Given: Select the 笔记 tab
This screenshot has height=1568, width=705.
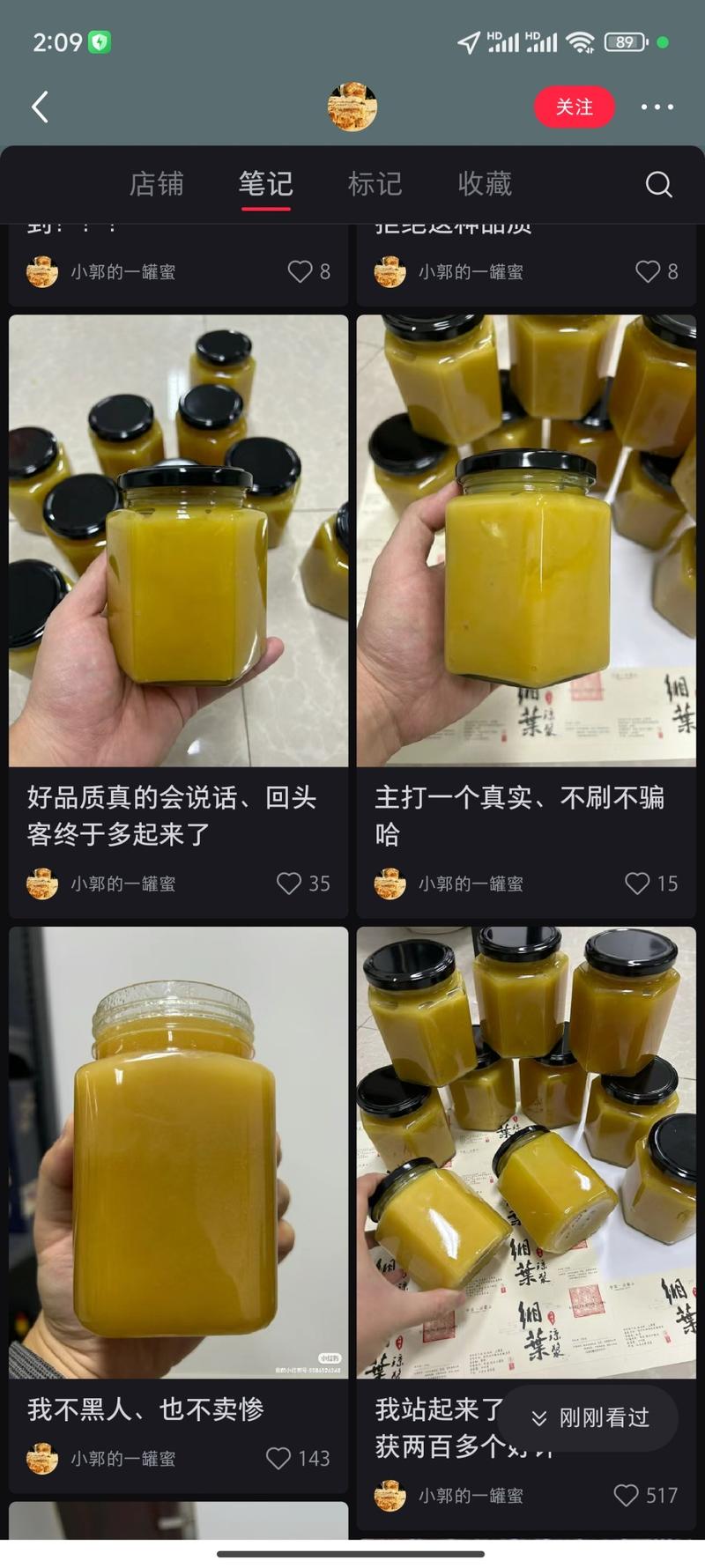Looking at the screenshot, I should coord(265,183).
